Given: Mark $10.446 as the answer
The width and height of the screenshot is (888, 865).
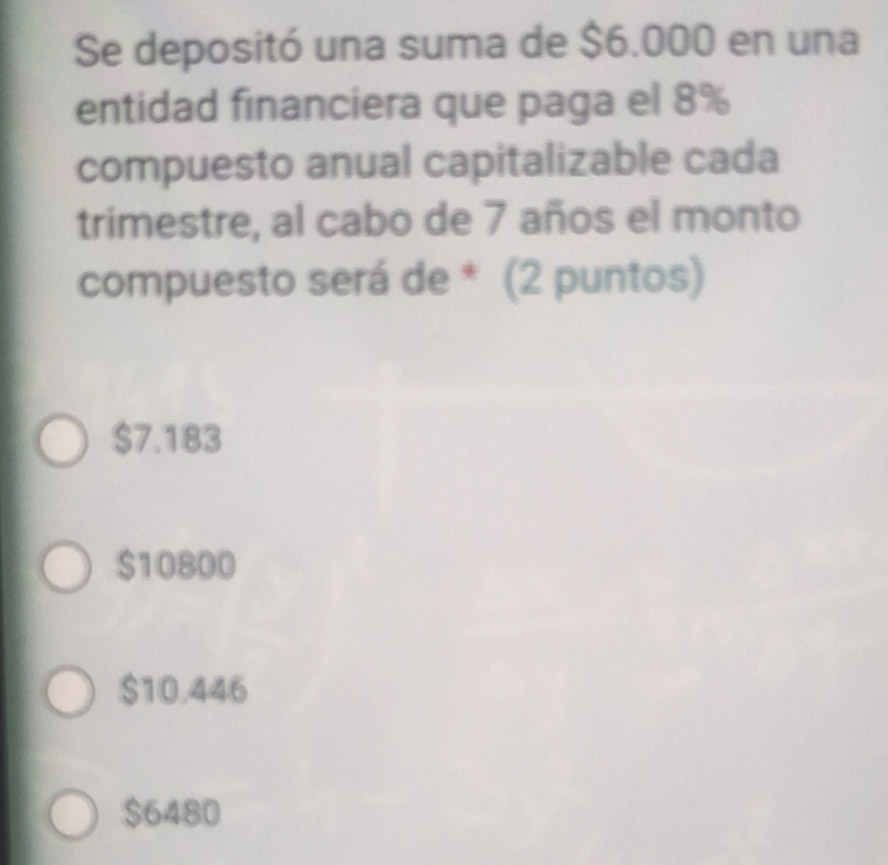Looking at the screenshot, I should pos(70,692).
